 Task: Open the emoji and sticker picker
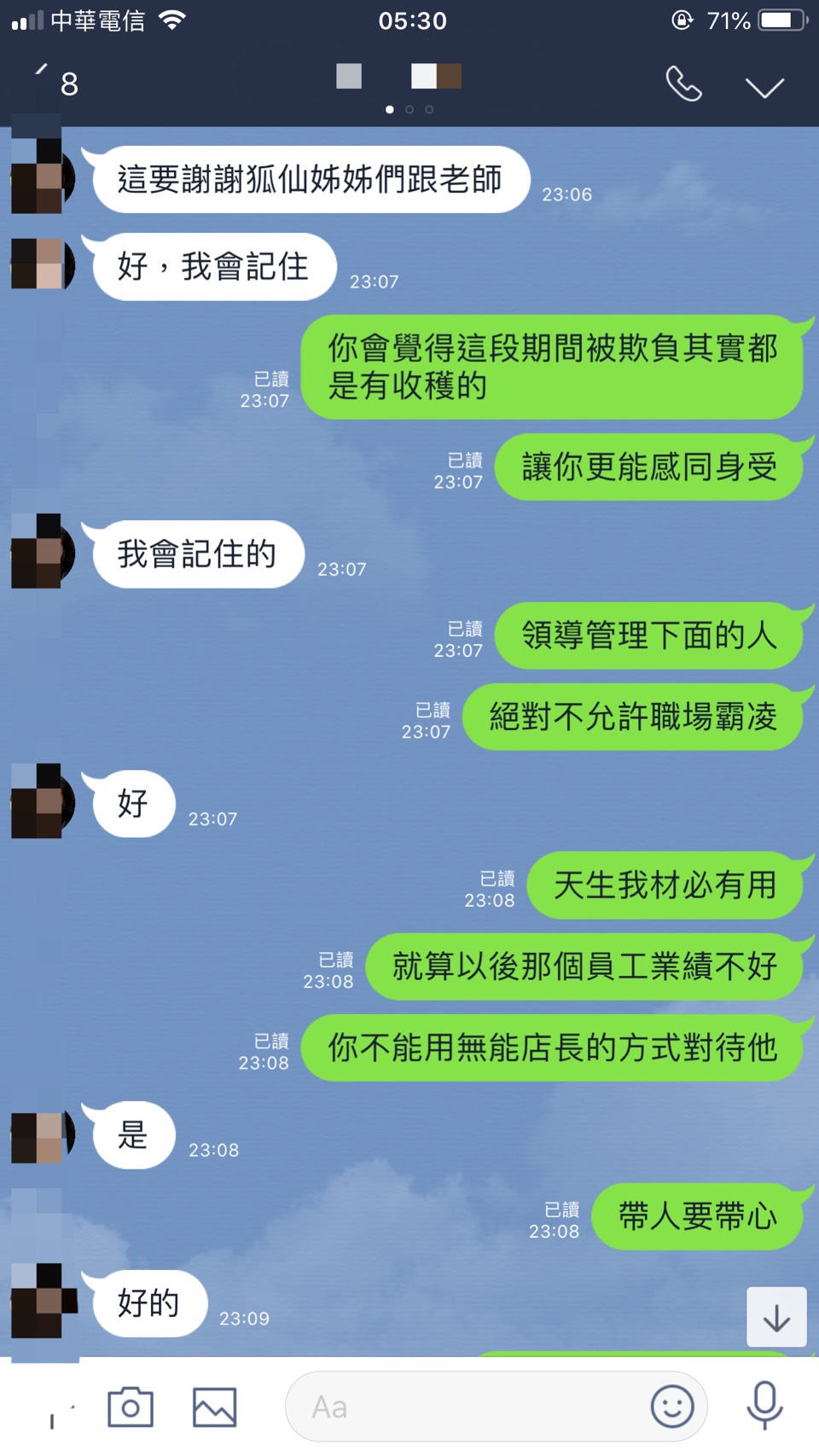[x=671, y=1407]
